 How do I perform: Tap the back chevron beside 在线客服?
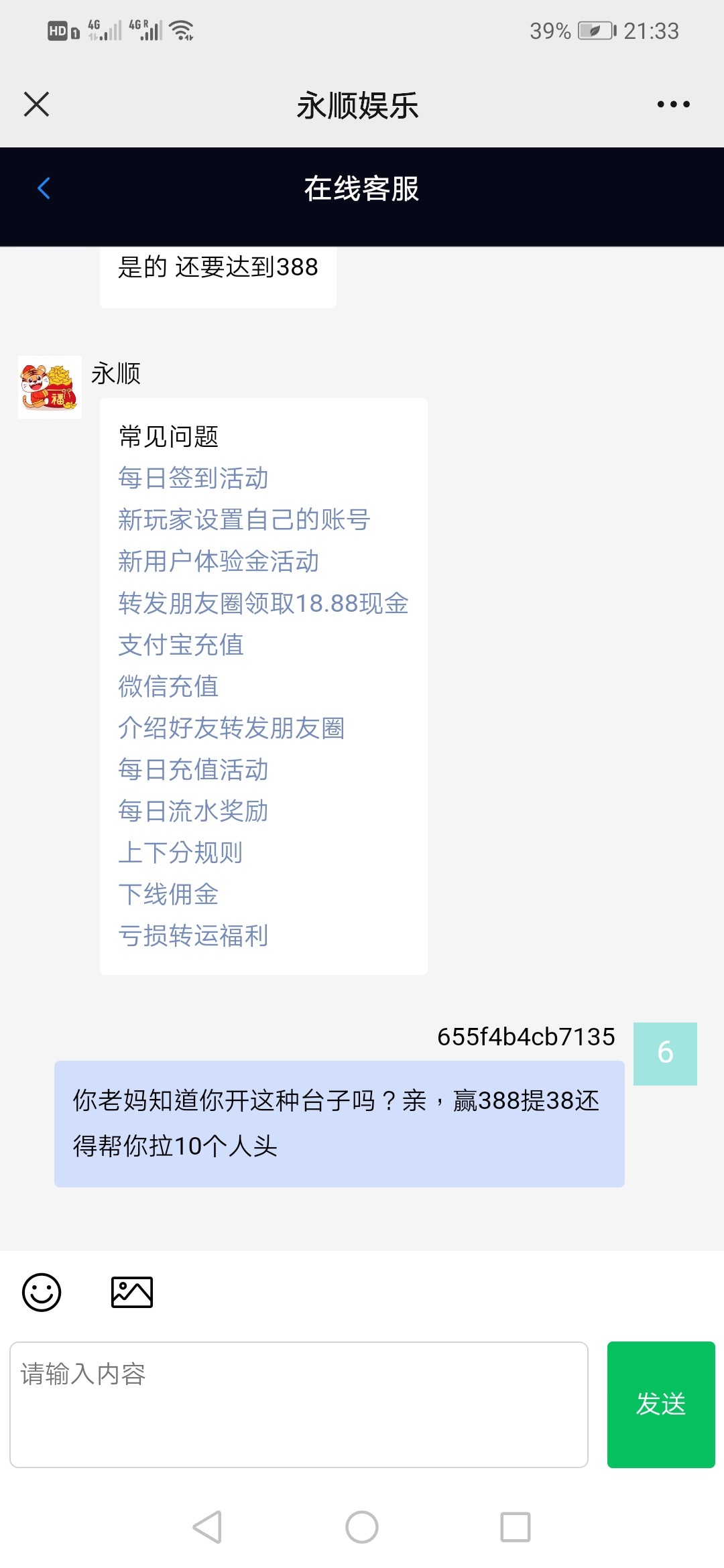pyautogui.click(x=44, y=188)
